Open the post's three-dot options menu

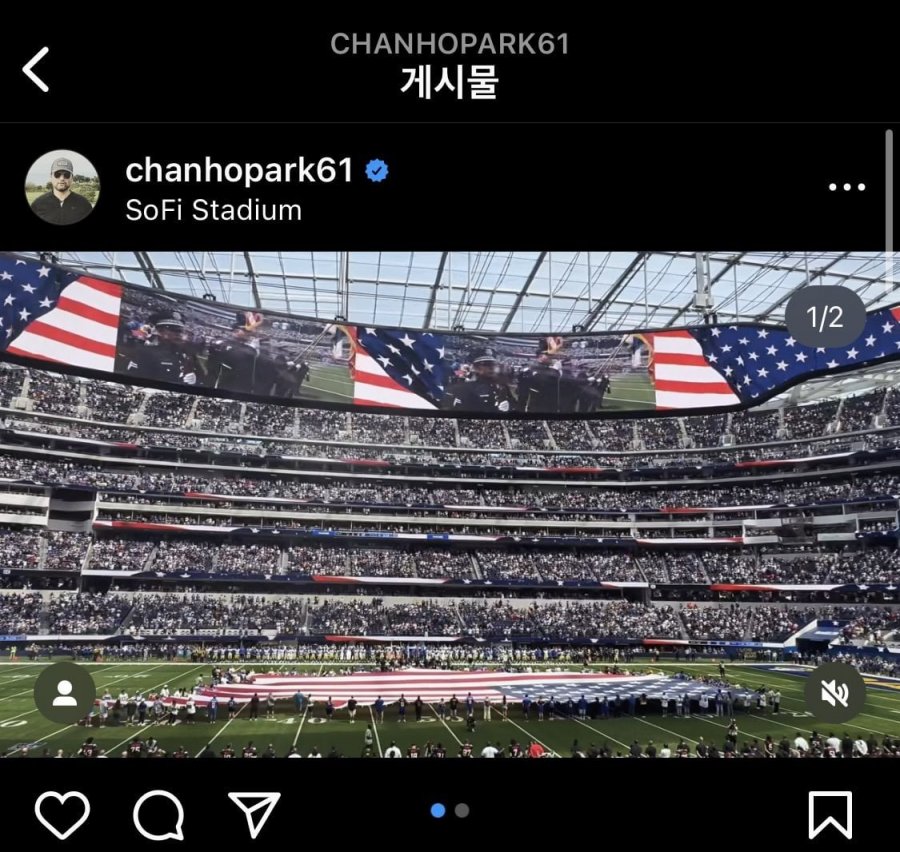point(846,187)
